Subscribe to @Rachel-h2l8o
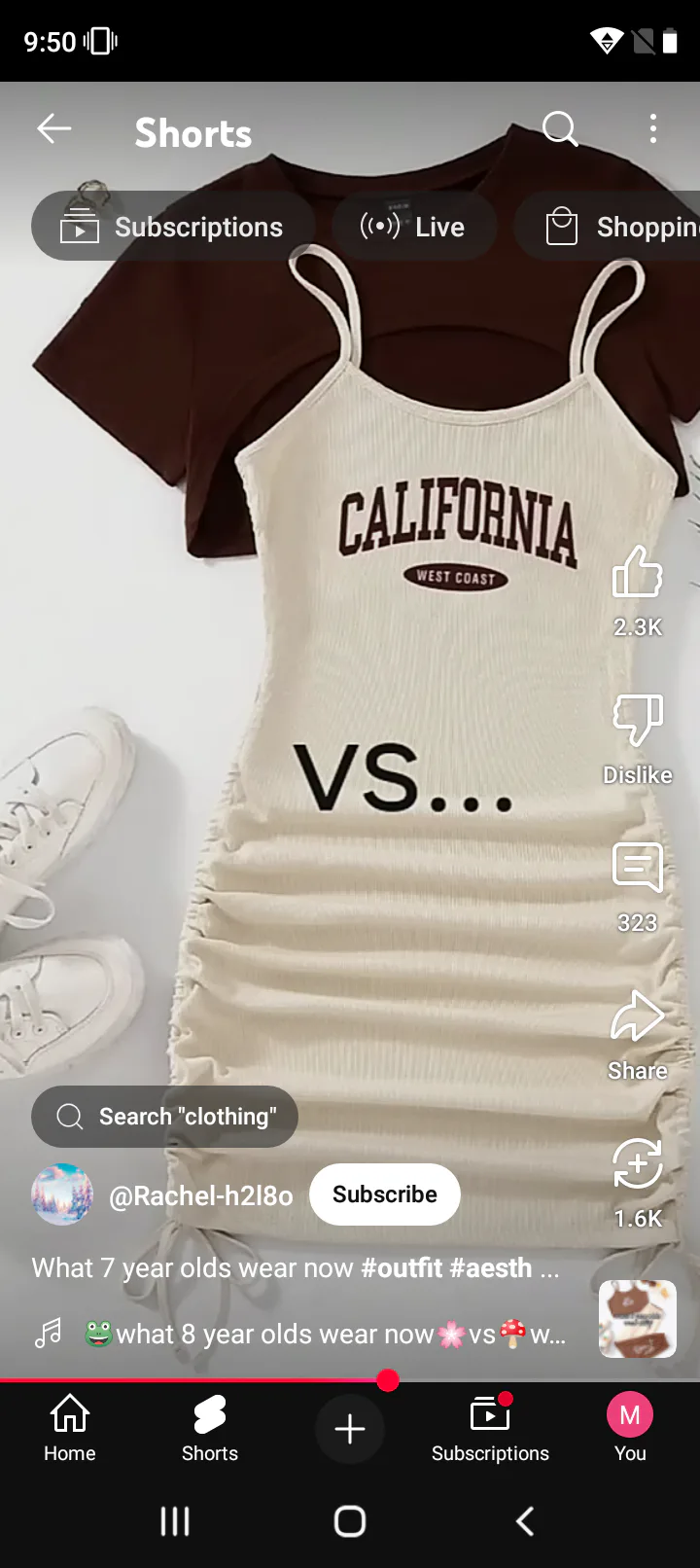The height and width of the screenshot is (1568, 700). (385, 1194)
